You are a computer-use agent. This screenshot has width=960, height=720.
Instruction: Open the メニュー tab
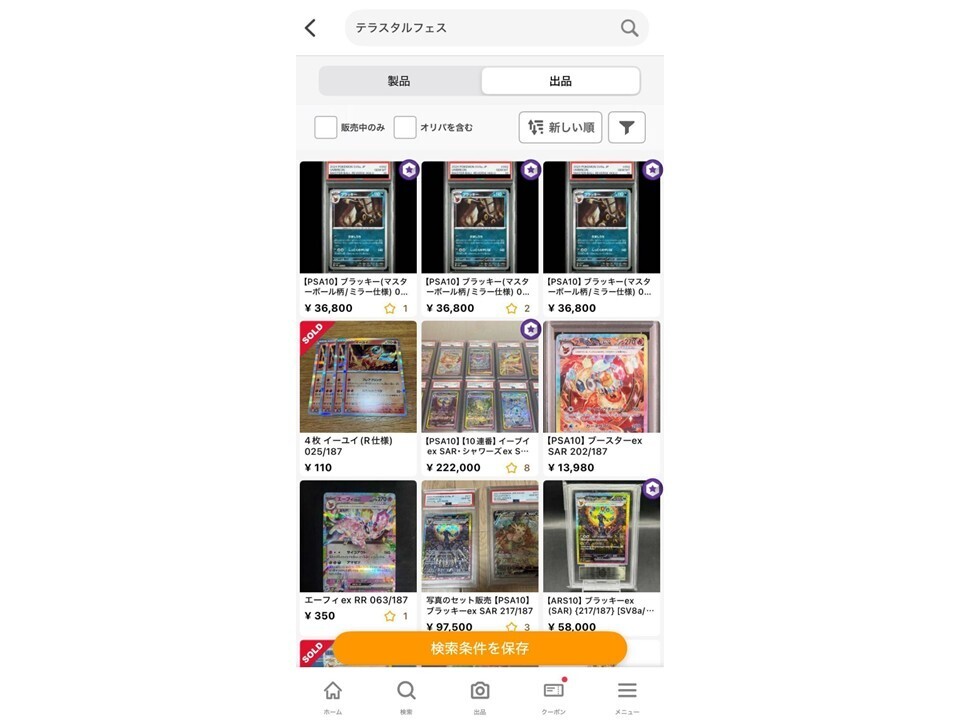(x=627, y=695)
